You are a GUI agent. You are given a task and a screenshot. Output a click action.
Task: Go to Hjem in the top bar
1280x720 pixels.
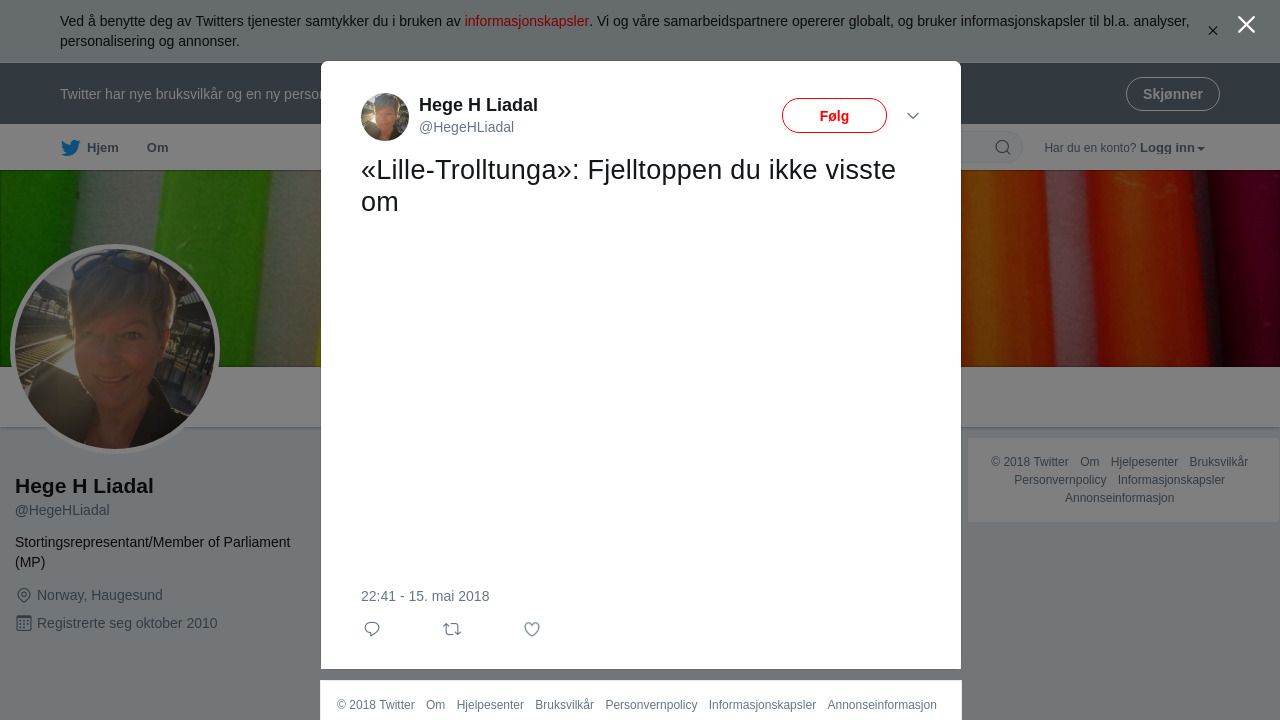pos(90,148)
